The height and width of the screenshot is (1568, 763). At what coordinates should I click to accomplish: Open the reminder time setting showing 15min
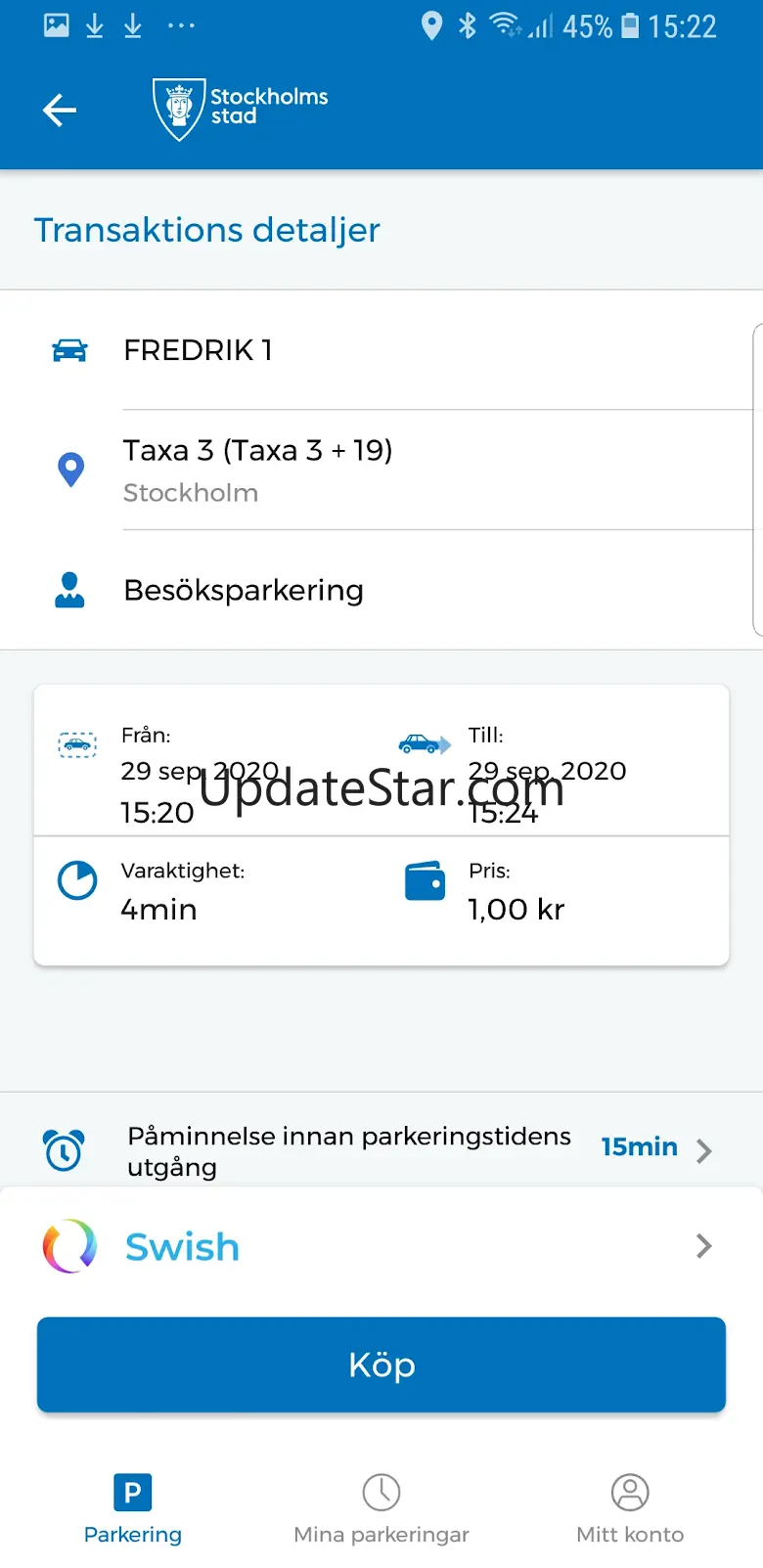point(655,1148)
